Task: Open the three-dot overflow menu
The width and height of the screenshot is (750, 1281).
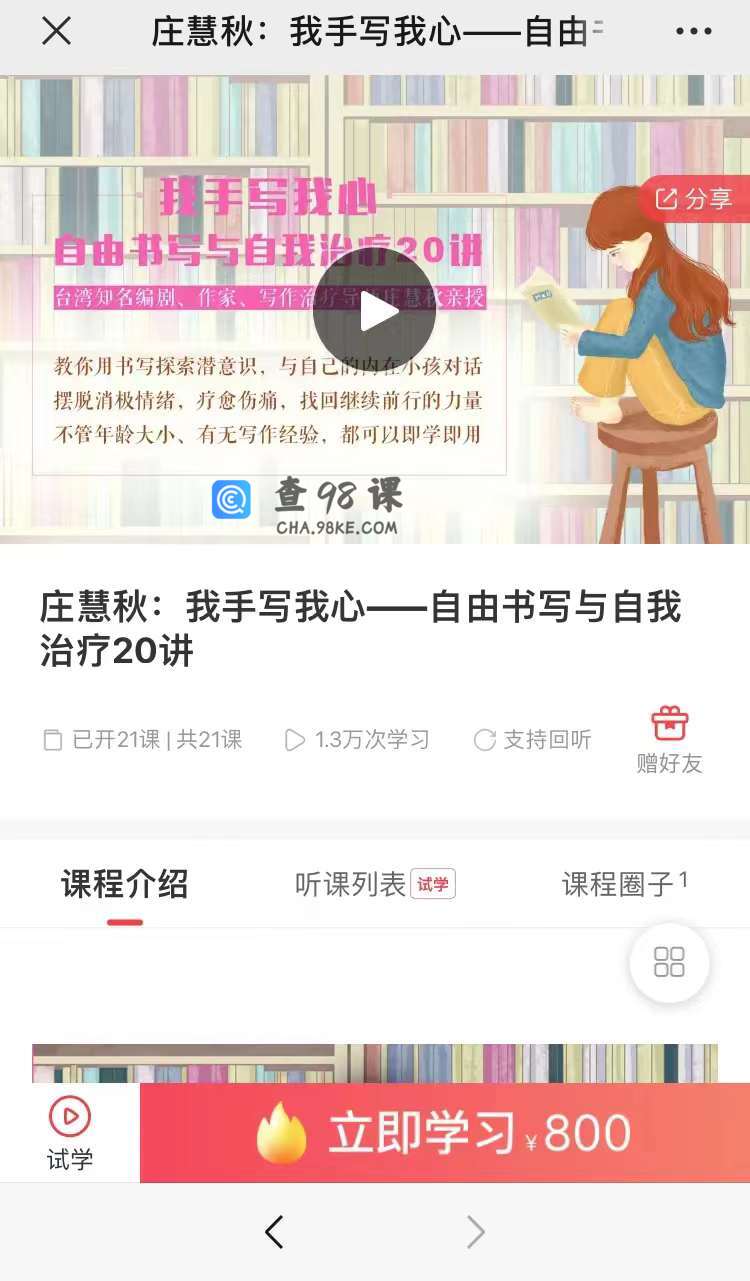Action: 693,32
